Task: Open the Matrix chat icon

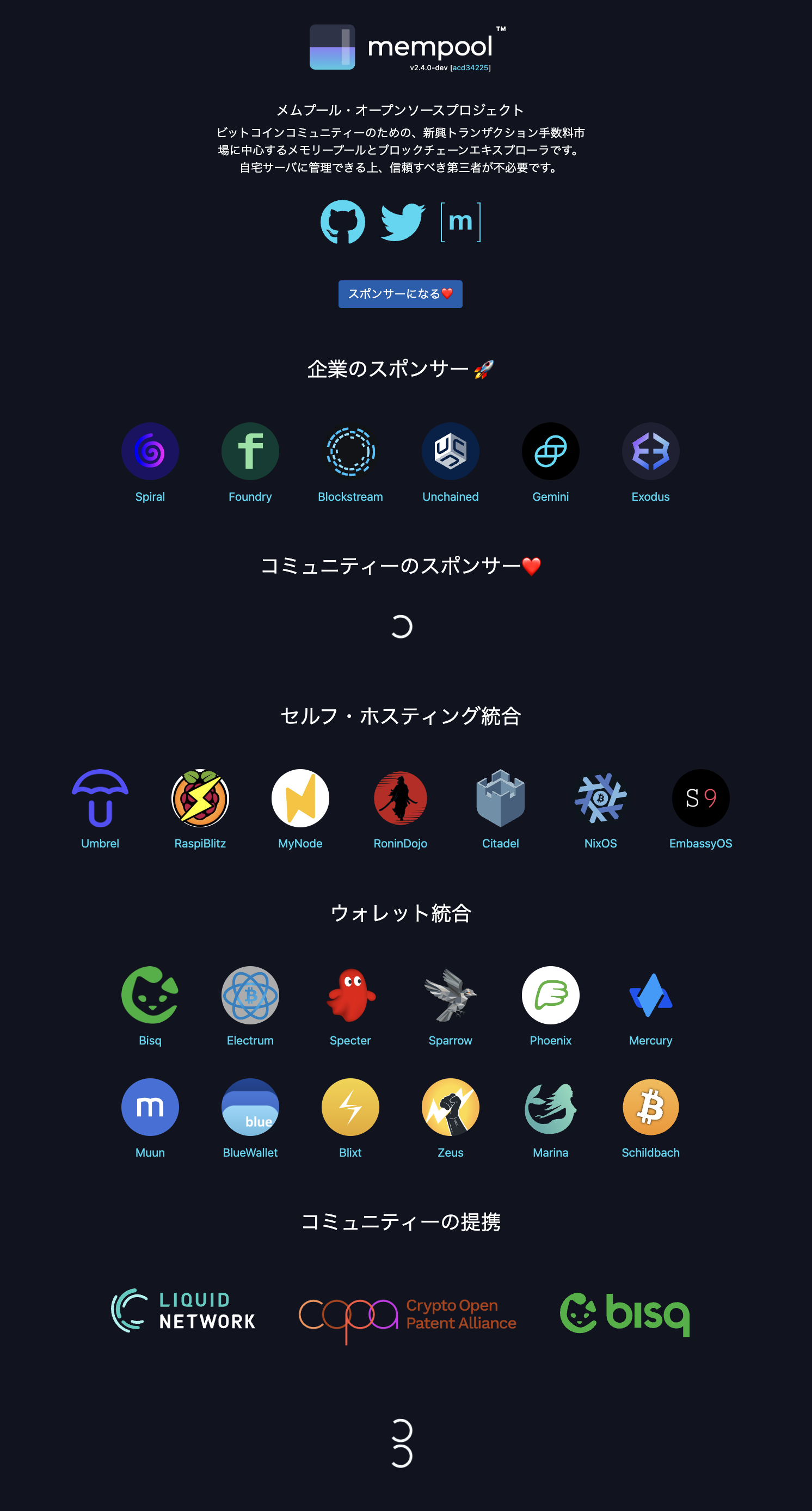Action: tap(460, 222)
